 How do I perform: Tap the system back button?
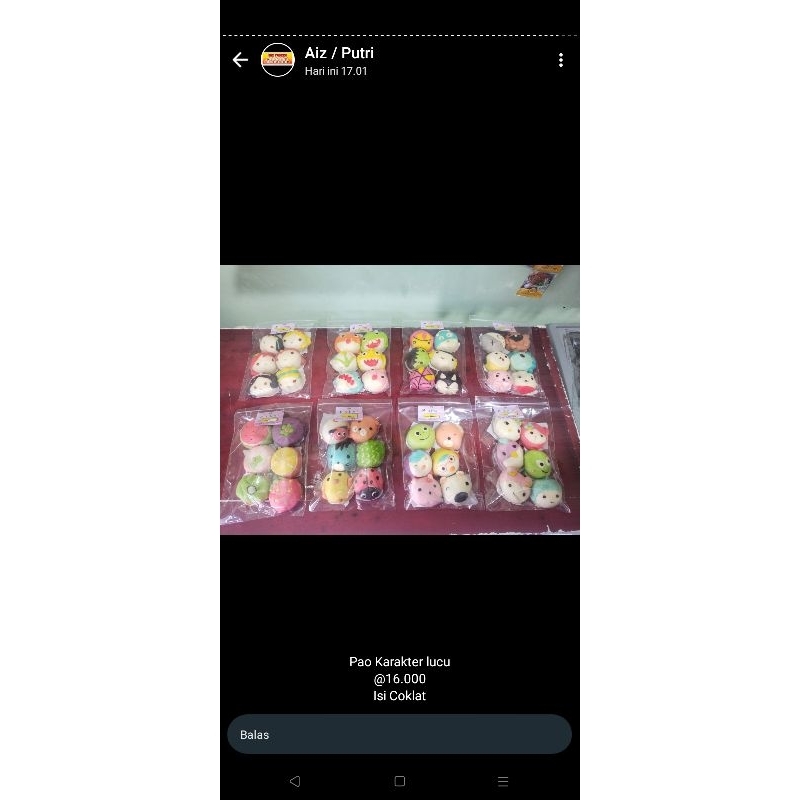coord(294,781)
